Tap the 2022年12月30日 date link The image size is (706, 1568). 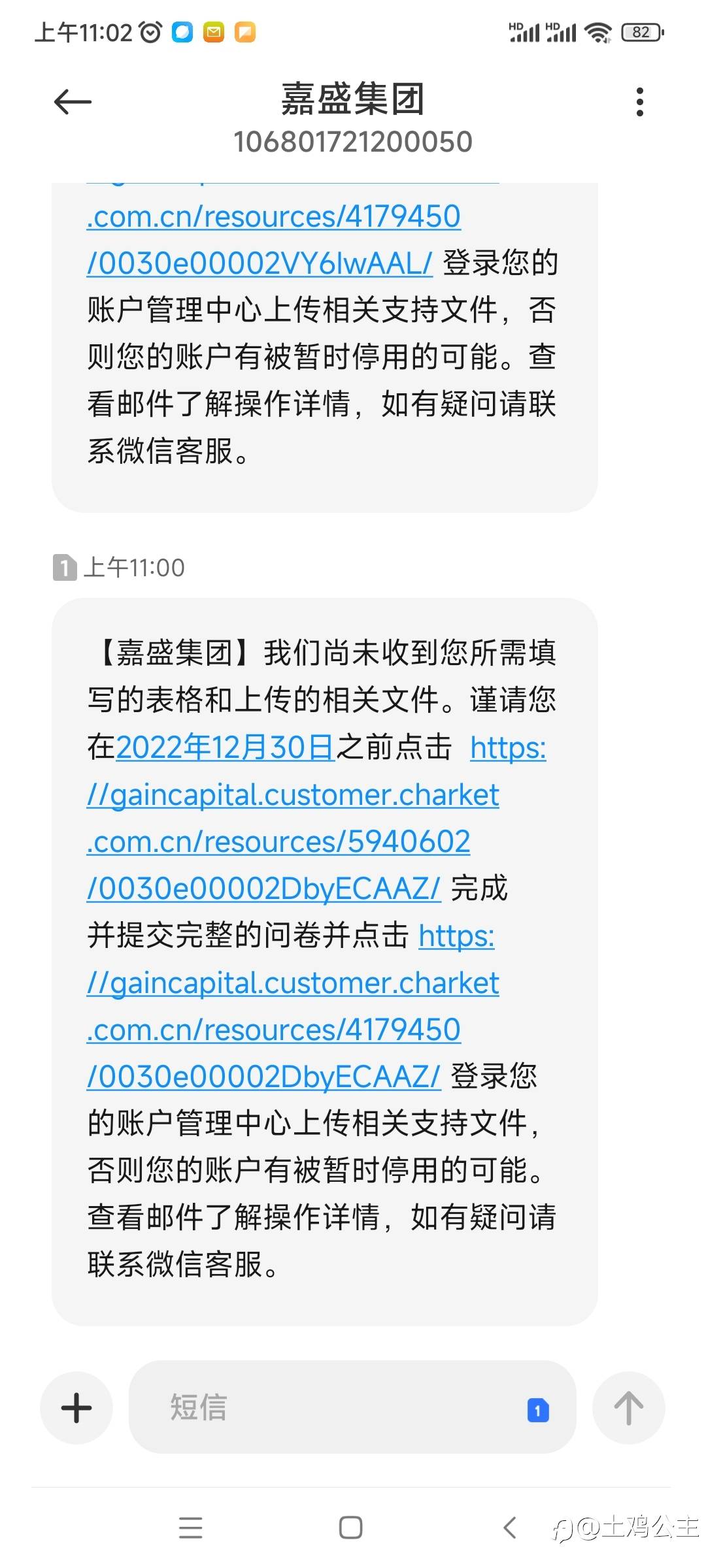[x=226, y=747]
